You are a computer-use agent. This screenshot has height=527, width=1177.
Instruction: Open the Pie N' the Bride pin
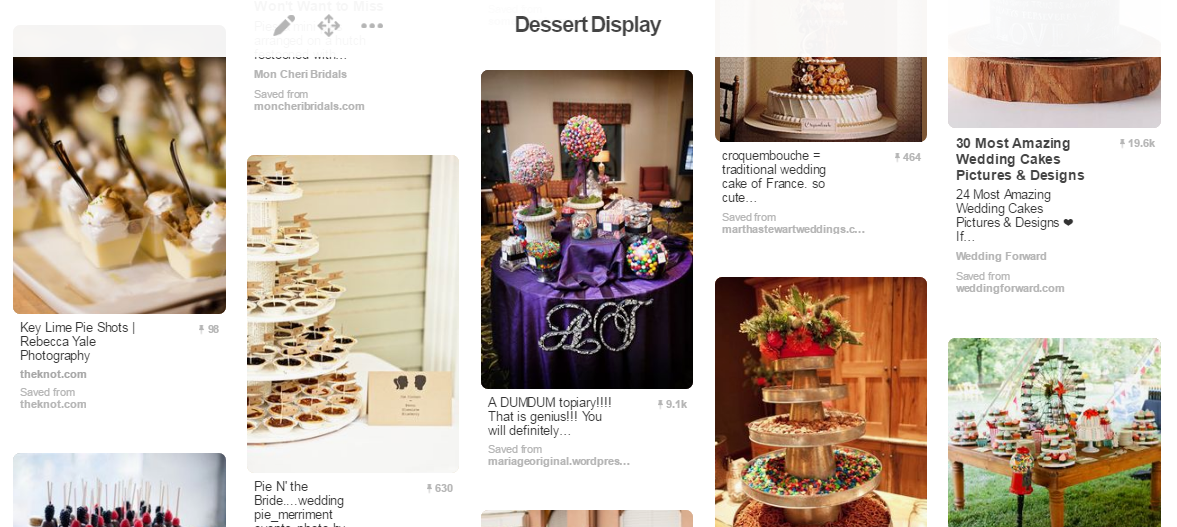(352, 313)
